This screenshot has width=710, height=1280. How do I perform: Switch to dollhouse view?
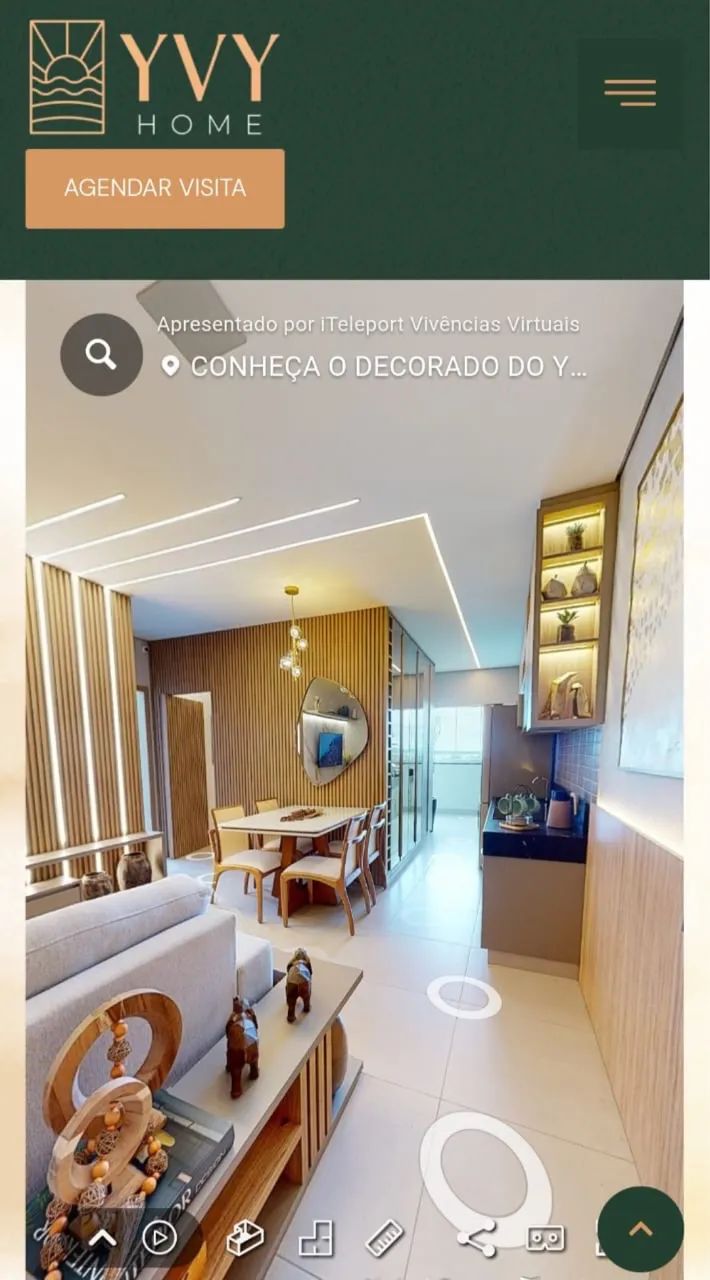click(x=245, y=1238)
